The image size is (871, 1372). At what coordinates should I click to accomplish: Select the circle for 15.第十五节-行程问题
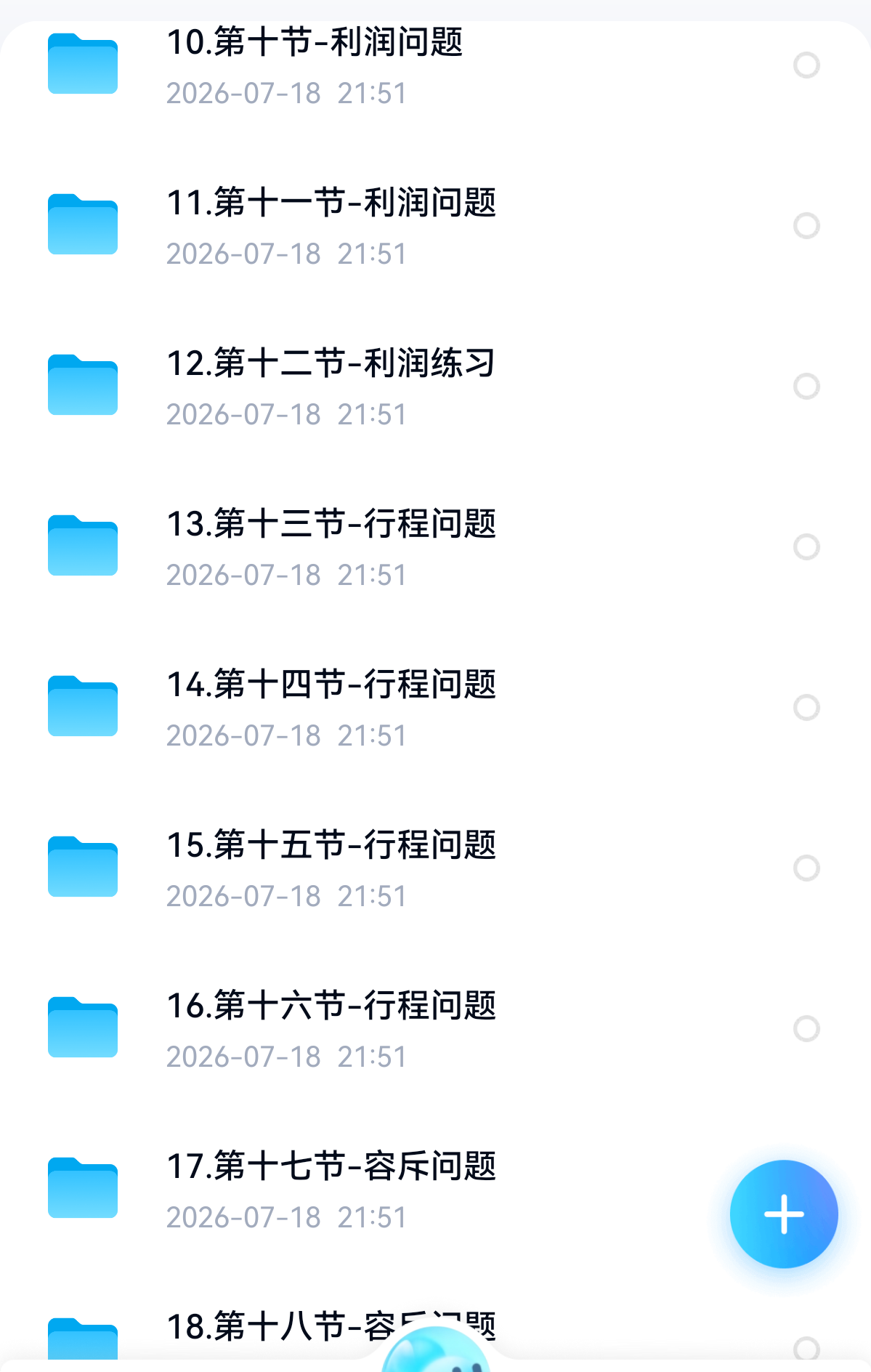tap(806, 868)
